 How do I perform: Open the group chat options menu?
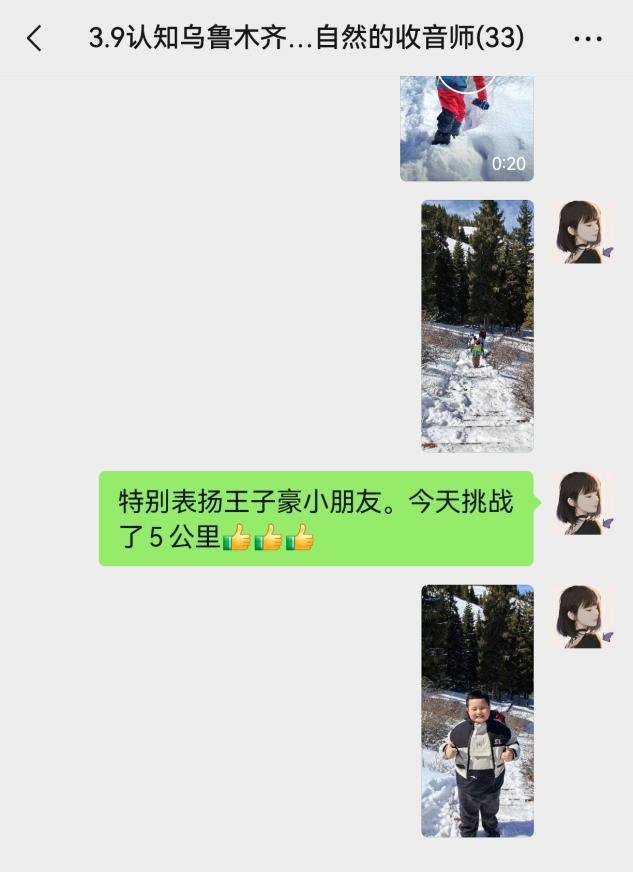[x=588, y=39]
